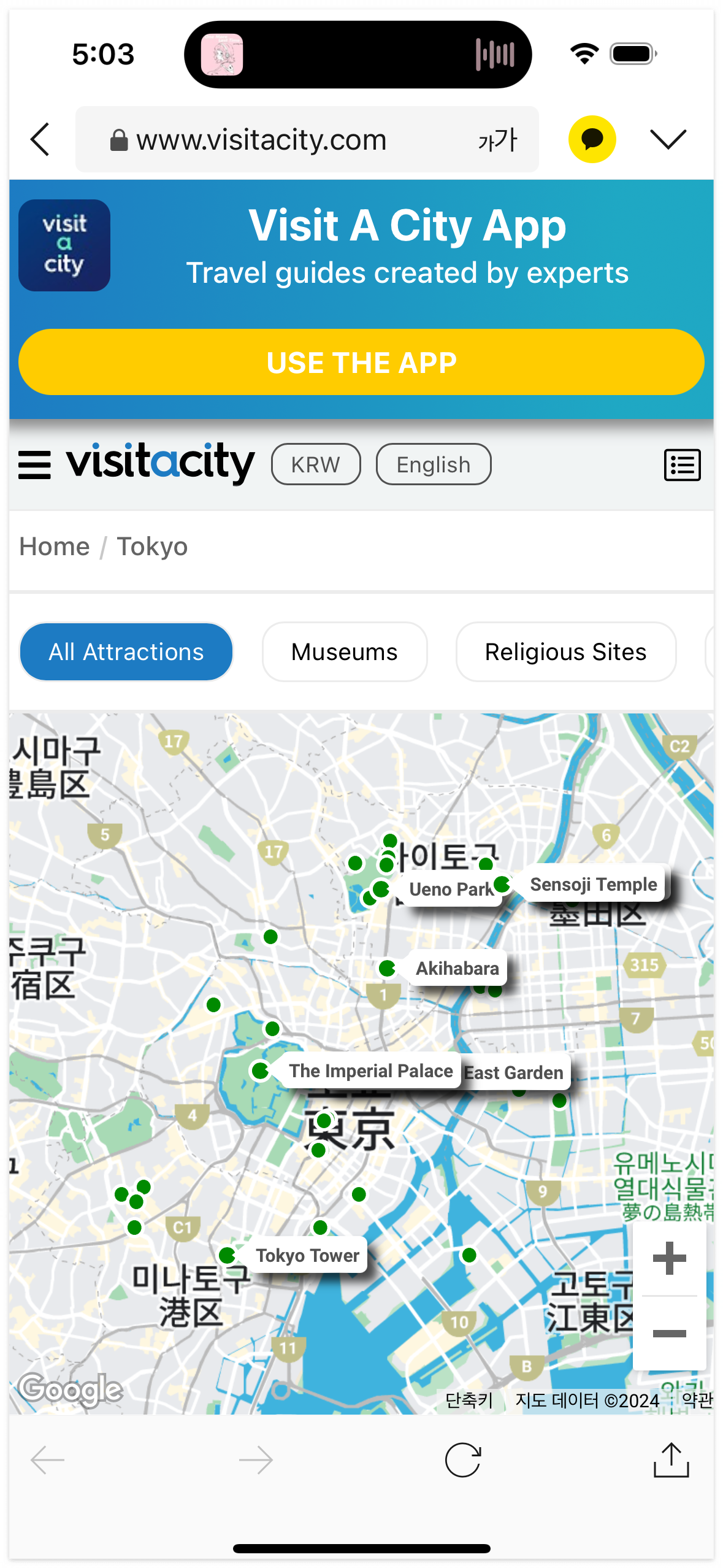Tap the share icon in the browser bar
Screen dimensions: 723x1568
point(670,1459)
